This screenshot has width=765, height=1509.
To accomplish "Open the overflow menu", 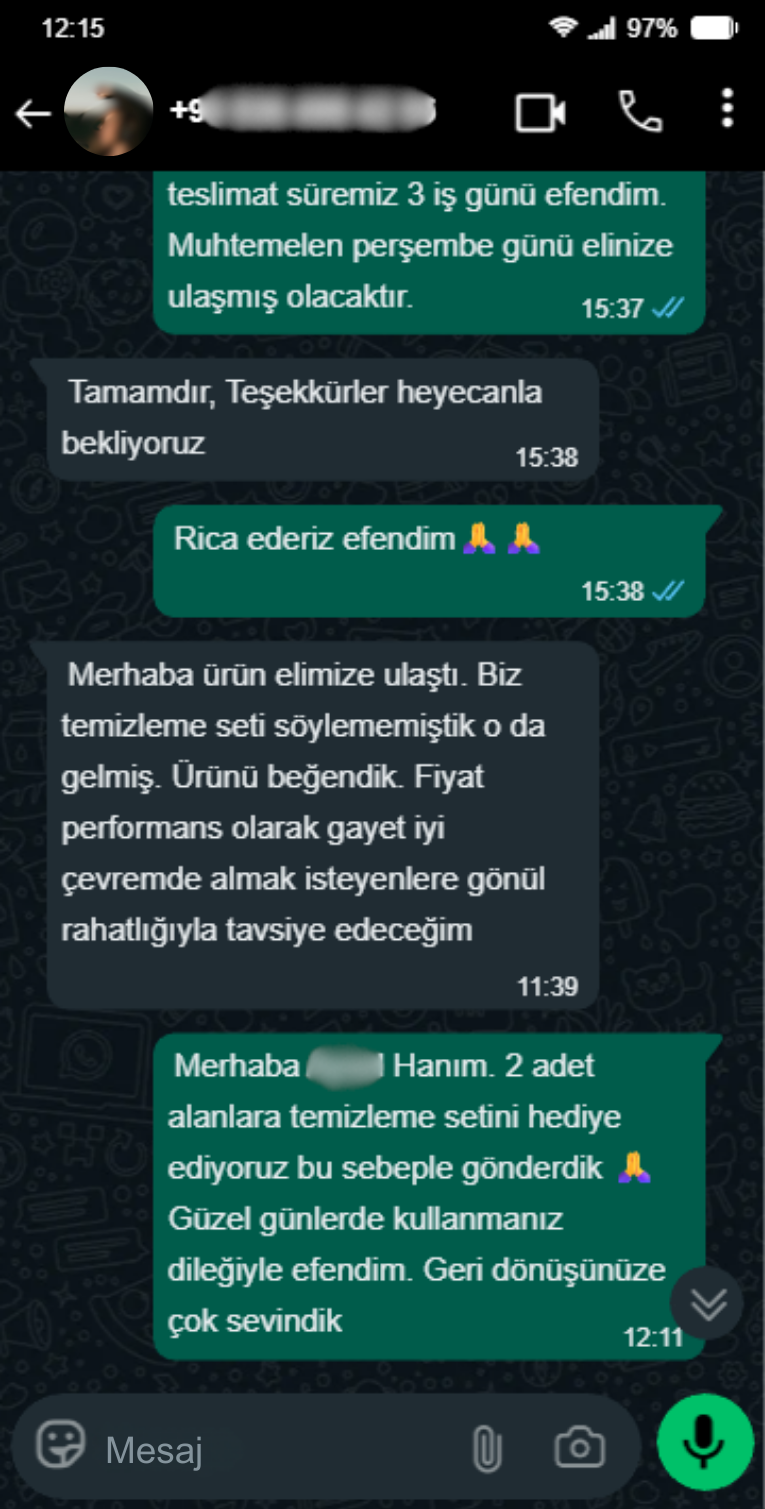I will coord(727,109).
